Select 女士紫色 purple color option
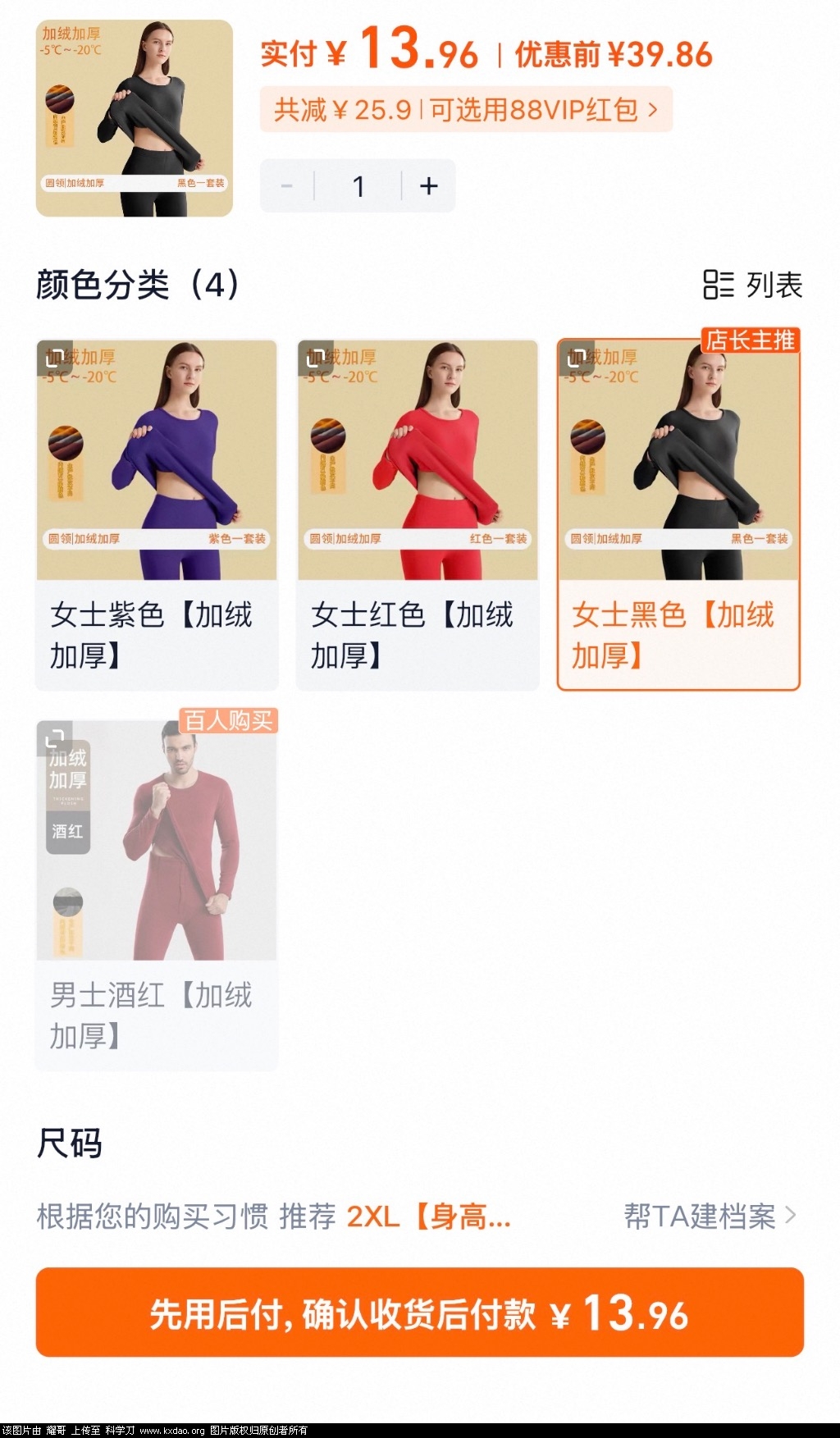This screenshot has height=1438, width=840. pyautogui.click(x=157, y=514)
